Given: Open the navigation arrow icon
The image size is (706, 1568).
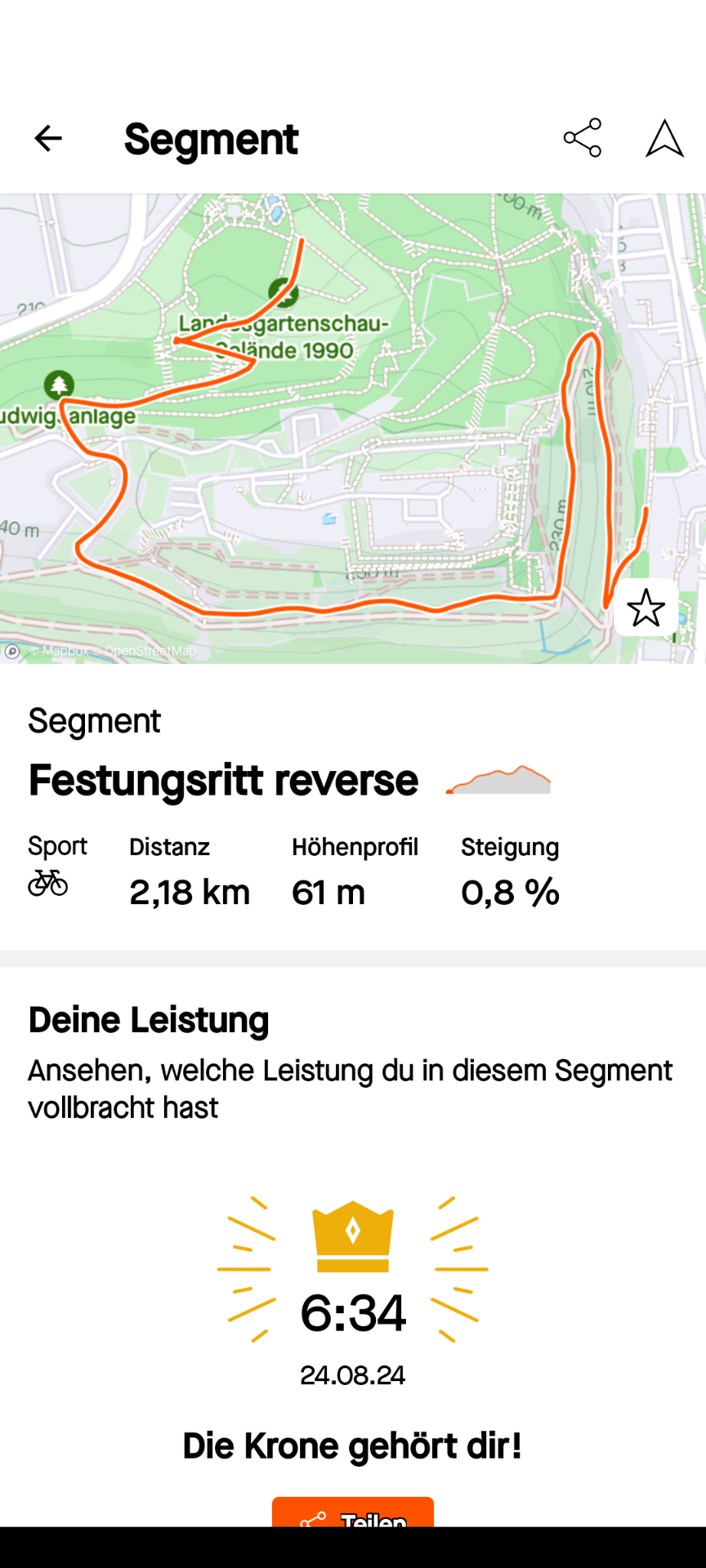Looking at the screenshot, I should (664, 138).
